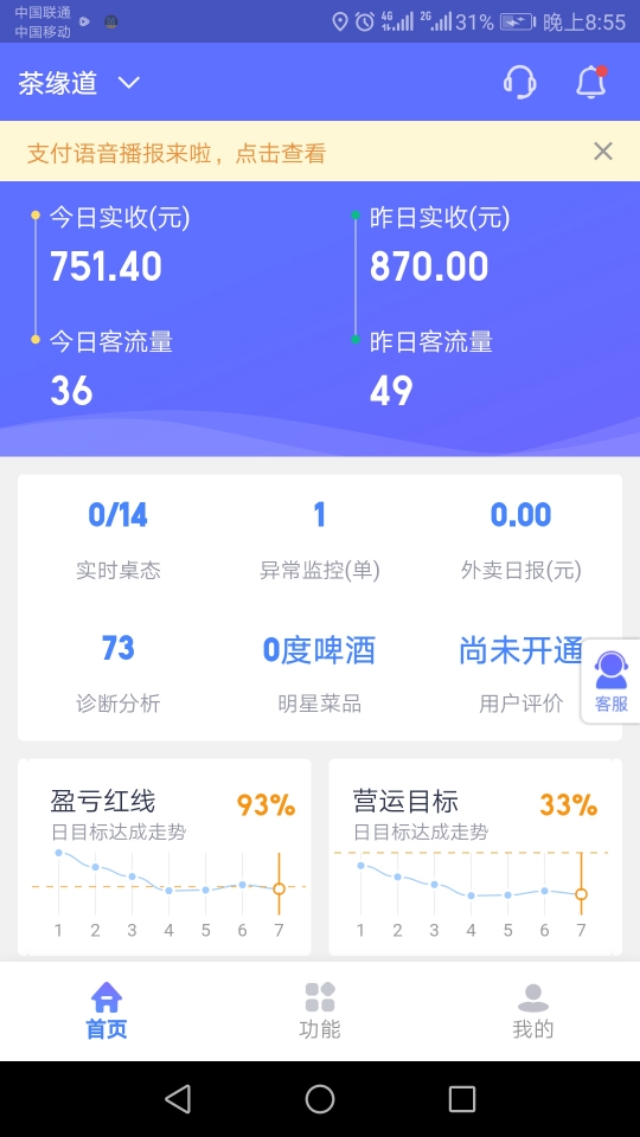Open 今日实收 revenue summary
The image size is (640, 1137).
coord(120,247)
